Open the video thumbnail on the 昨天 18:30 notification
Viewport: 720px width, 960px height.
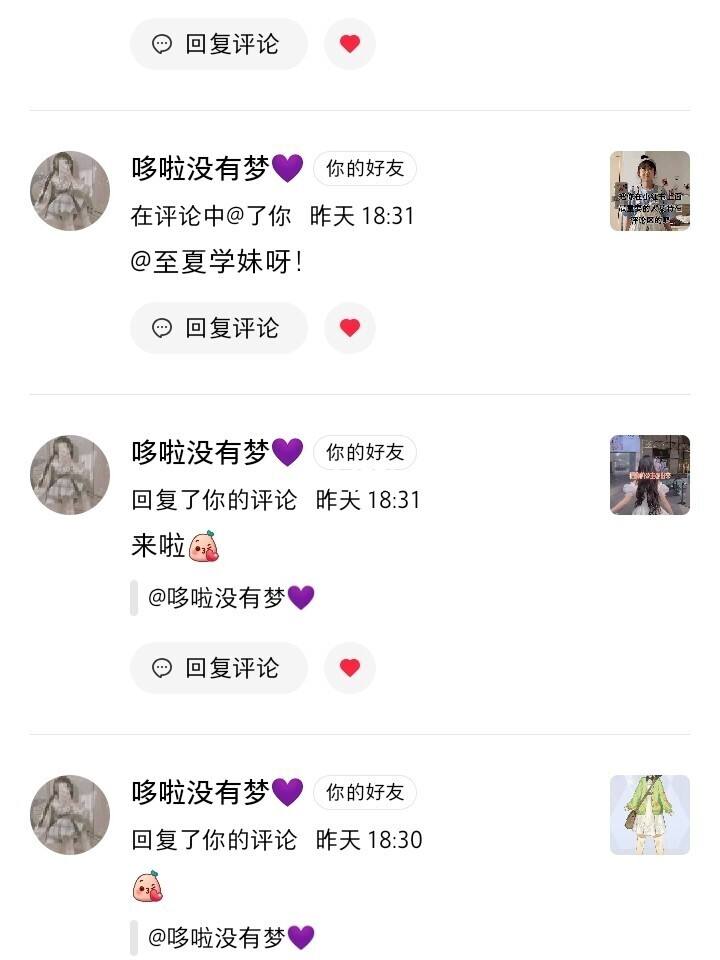pyautogui.click(x=650, y=815)
